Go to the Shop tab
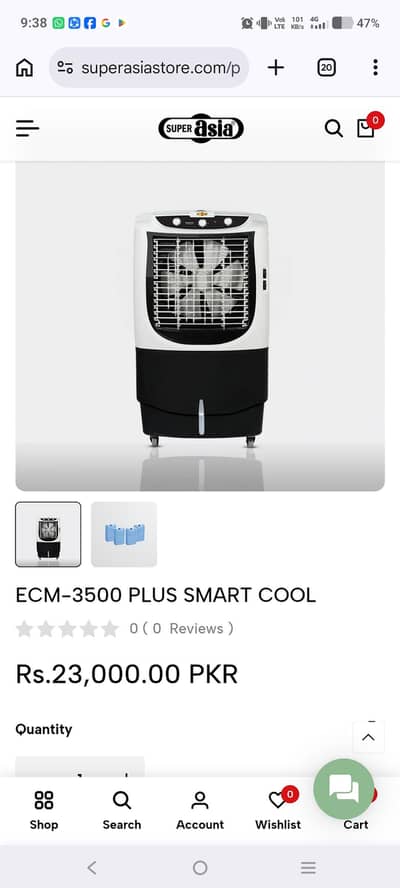The height and width of the screenshot is (888, 400). pyautogui.click(x=44, y=810)
